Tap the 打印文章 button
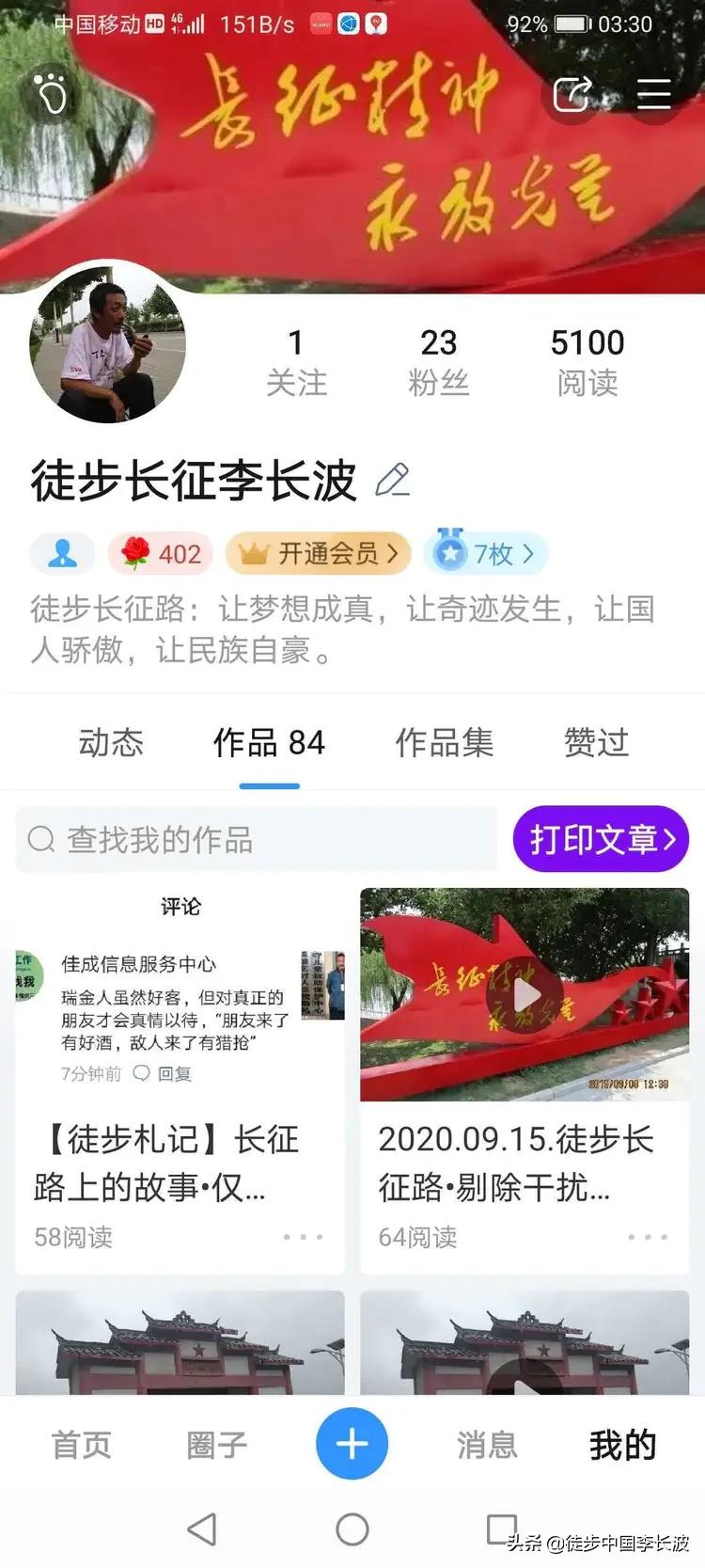 (602, 839)
